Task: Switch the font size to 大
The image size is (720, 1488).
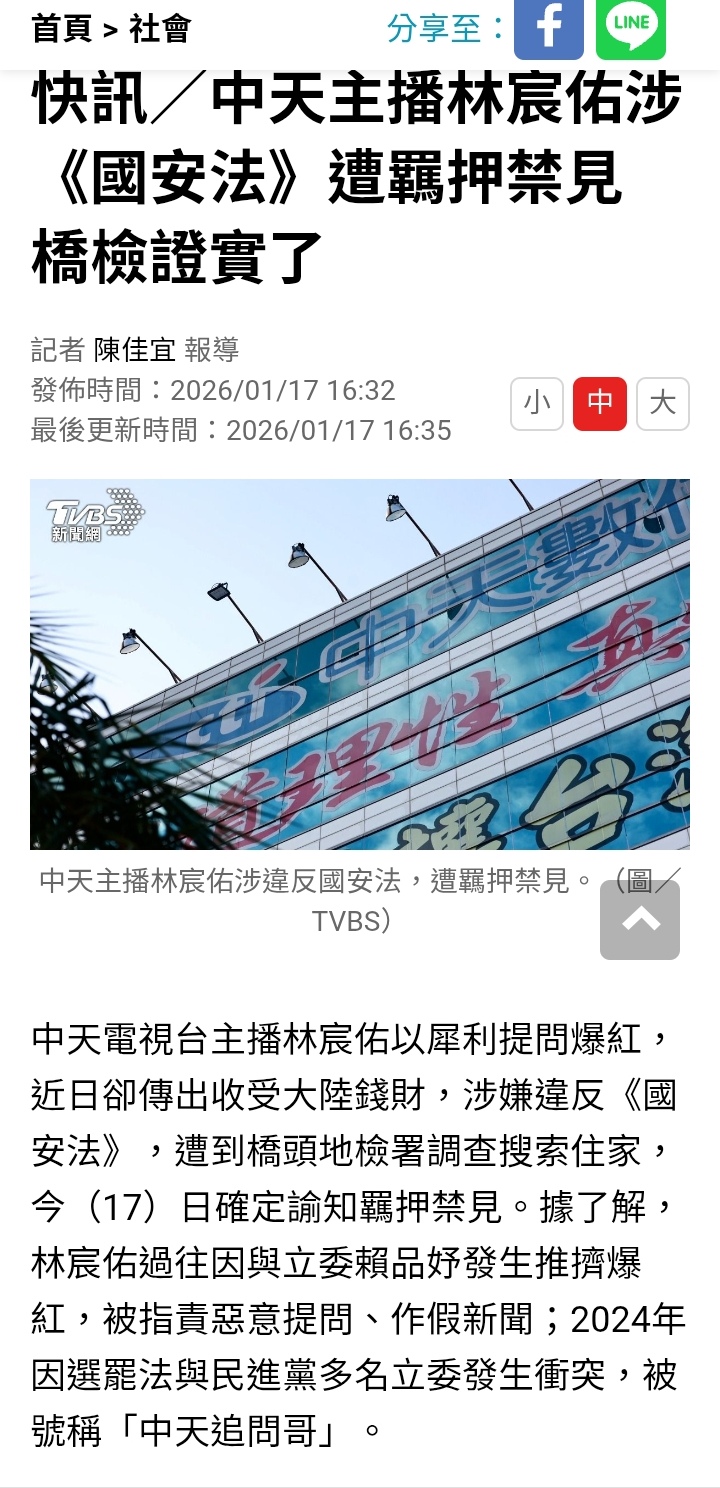Action: [662, 404]
